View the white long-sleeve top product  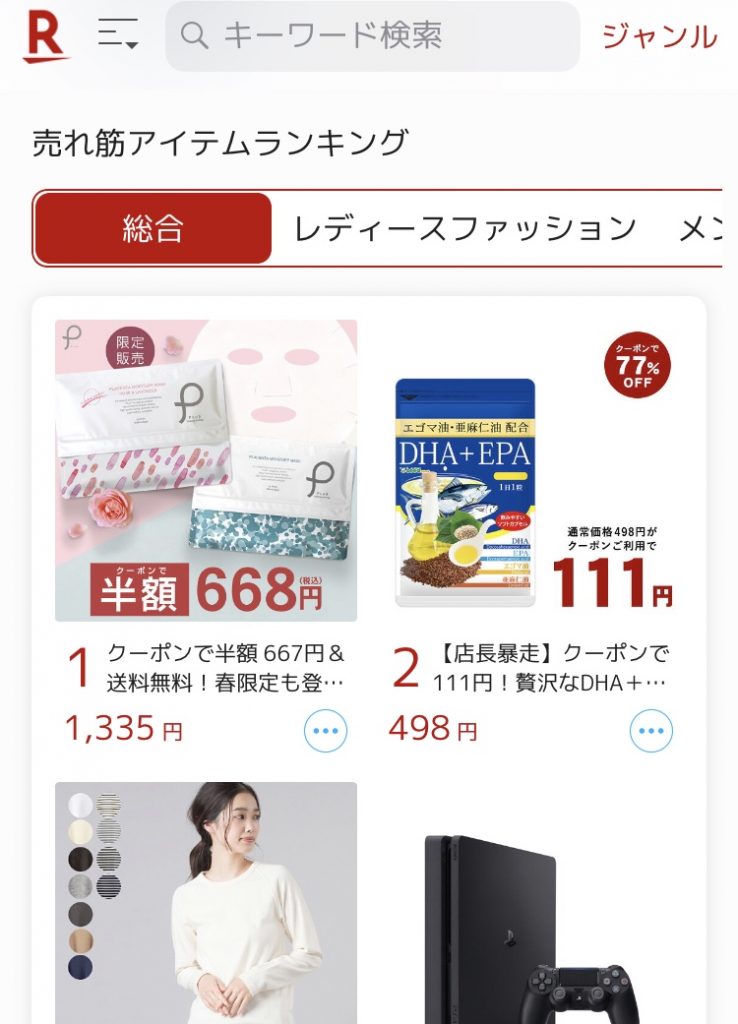coord(206,902)
